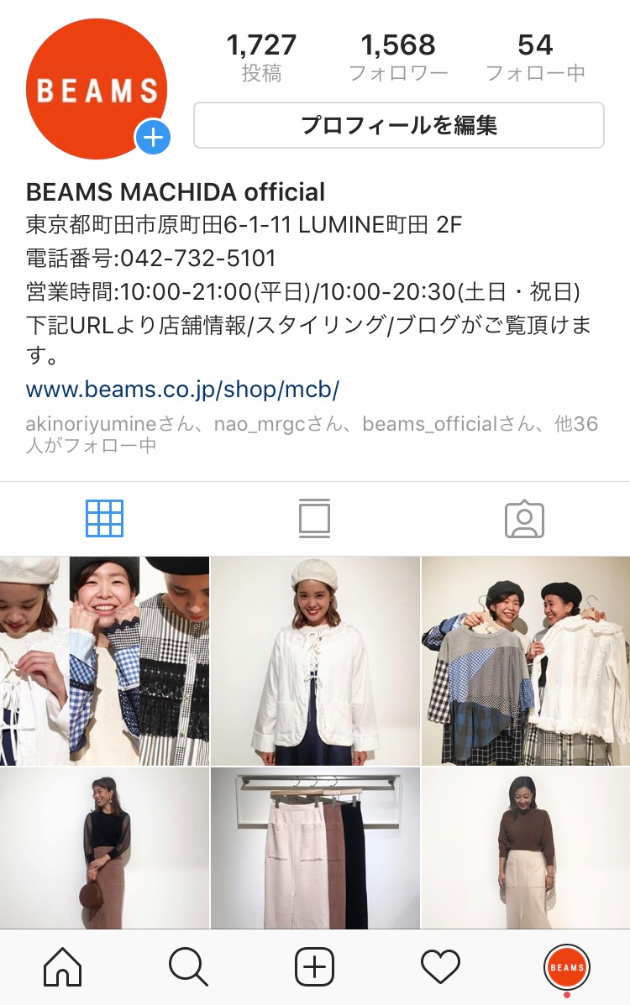This screenshot has width=630, height=1005.
Task: Open the patchwork shirt collage post
Action: [x=104, y=661]
